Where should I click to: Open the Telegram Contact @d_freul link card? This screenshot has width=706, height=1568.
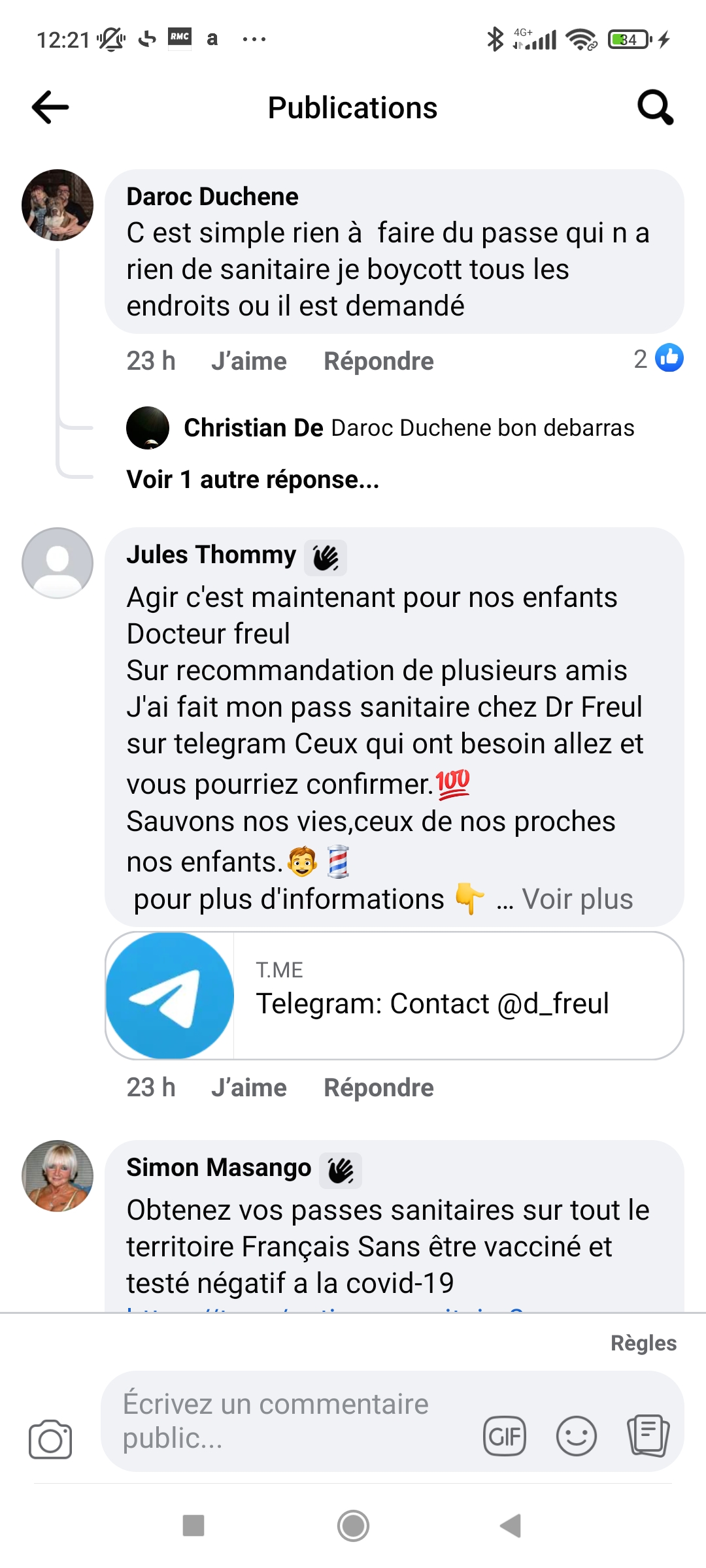point(394,995)
